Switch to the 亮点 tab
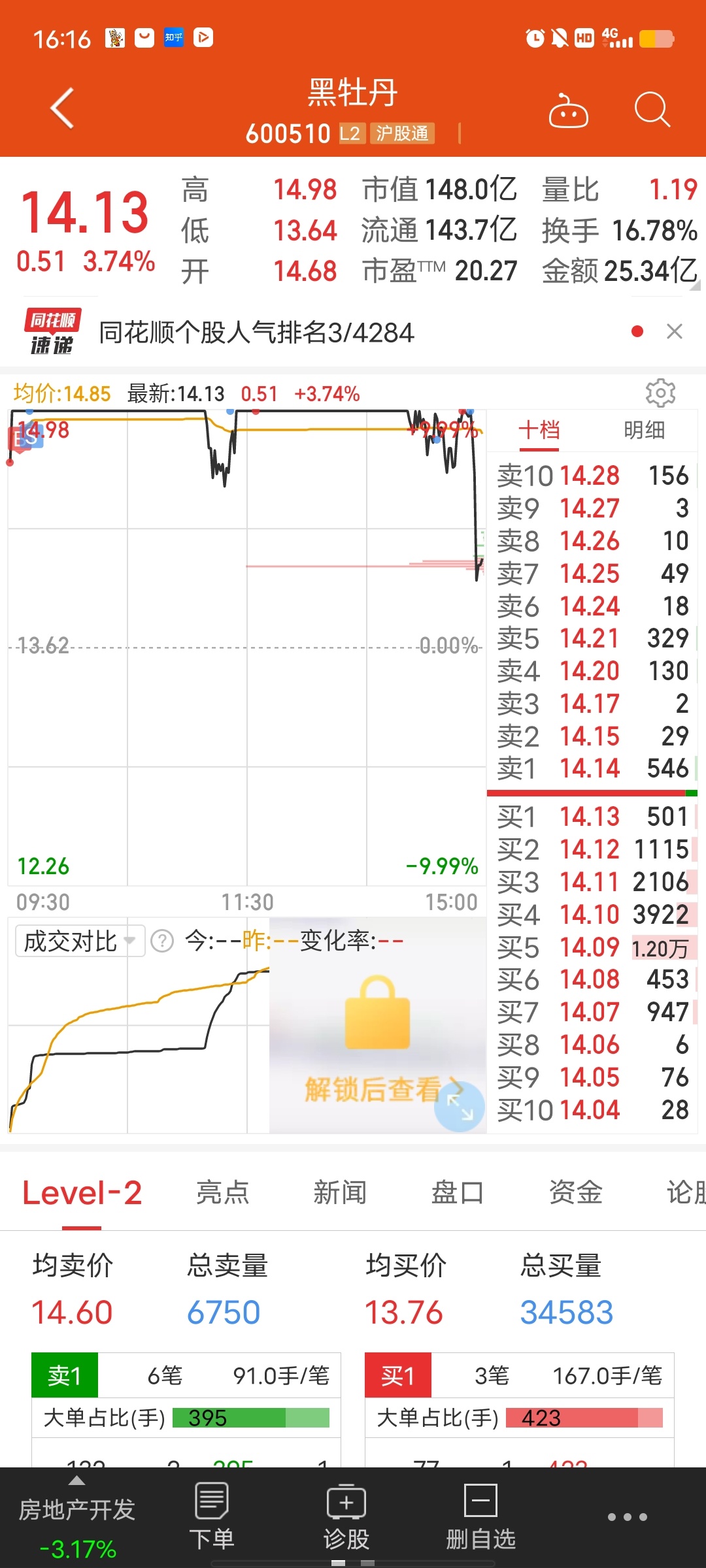The image size is (706, 1568). (x=222, y=1193)
